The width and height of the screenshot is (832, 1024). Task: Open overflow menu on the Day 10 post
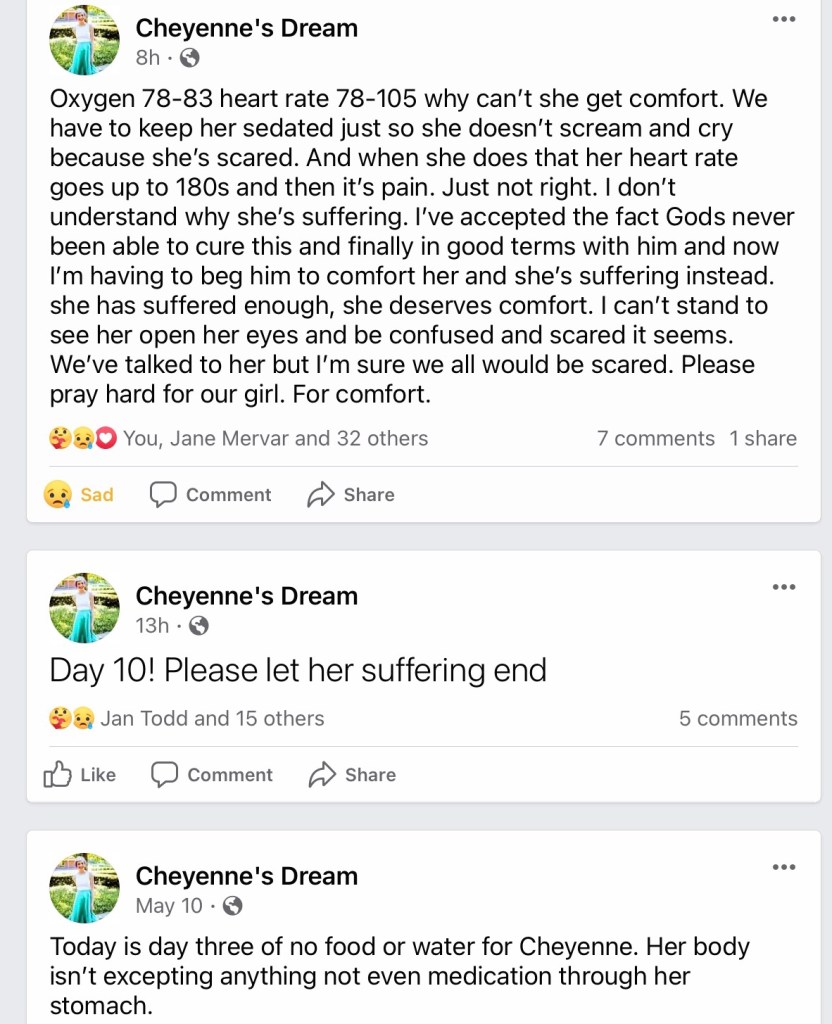[784, 587]
